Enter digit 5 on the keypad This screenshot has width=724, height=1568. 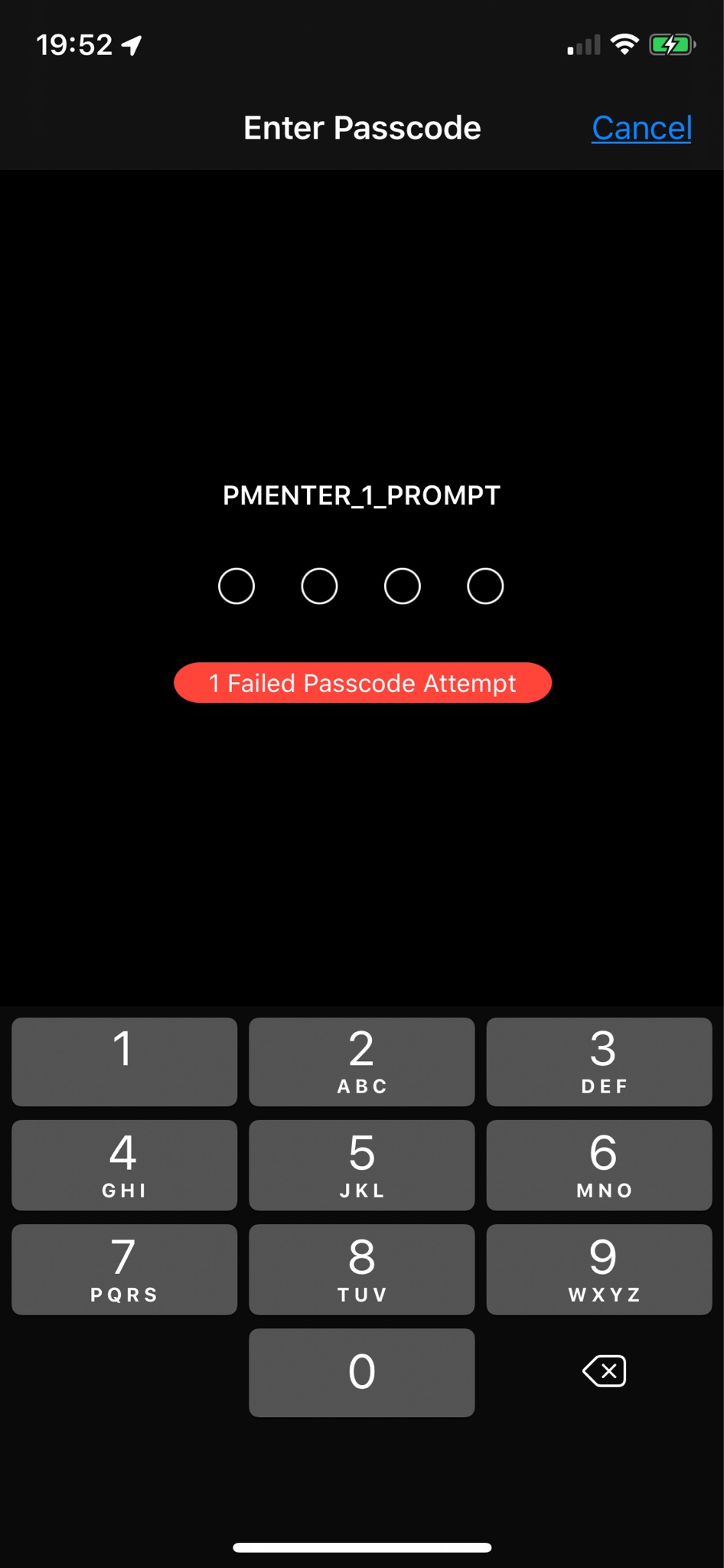point(361,1165)
